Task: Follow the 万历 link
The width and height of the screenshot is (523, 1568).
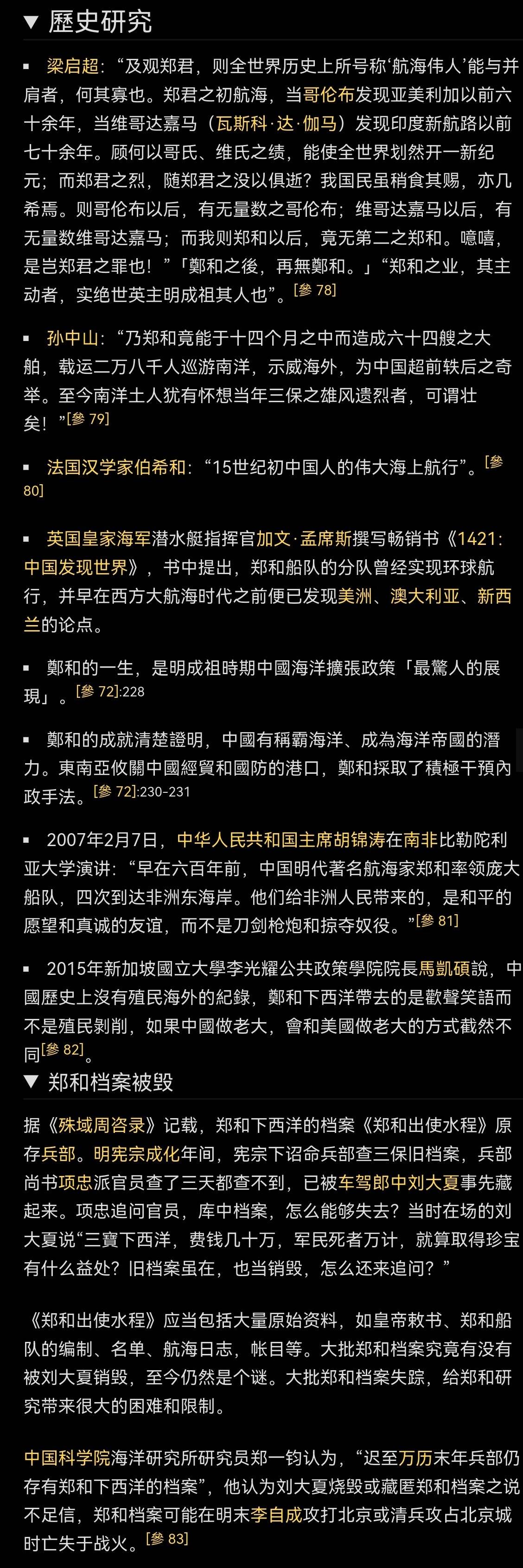Action: 415,1458
